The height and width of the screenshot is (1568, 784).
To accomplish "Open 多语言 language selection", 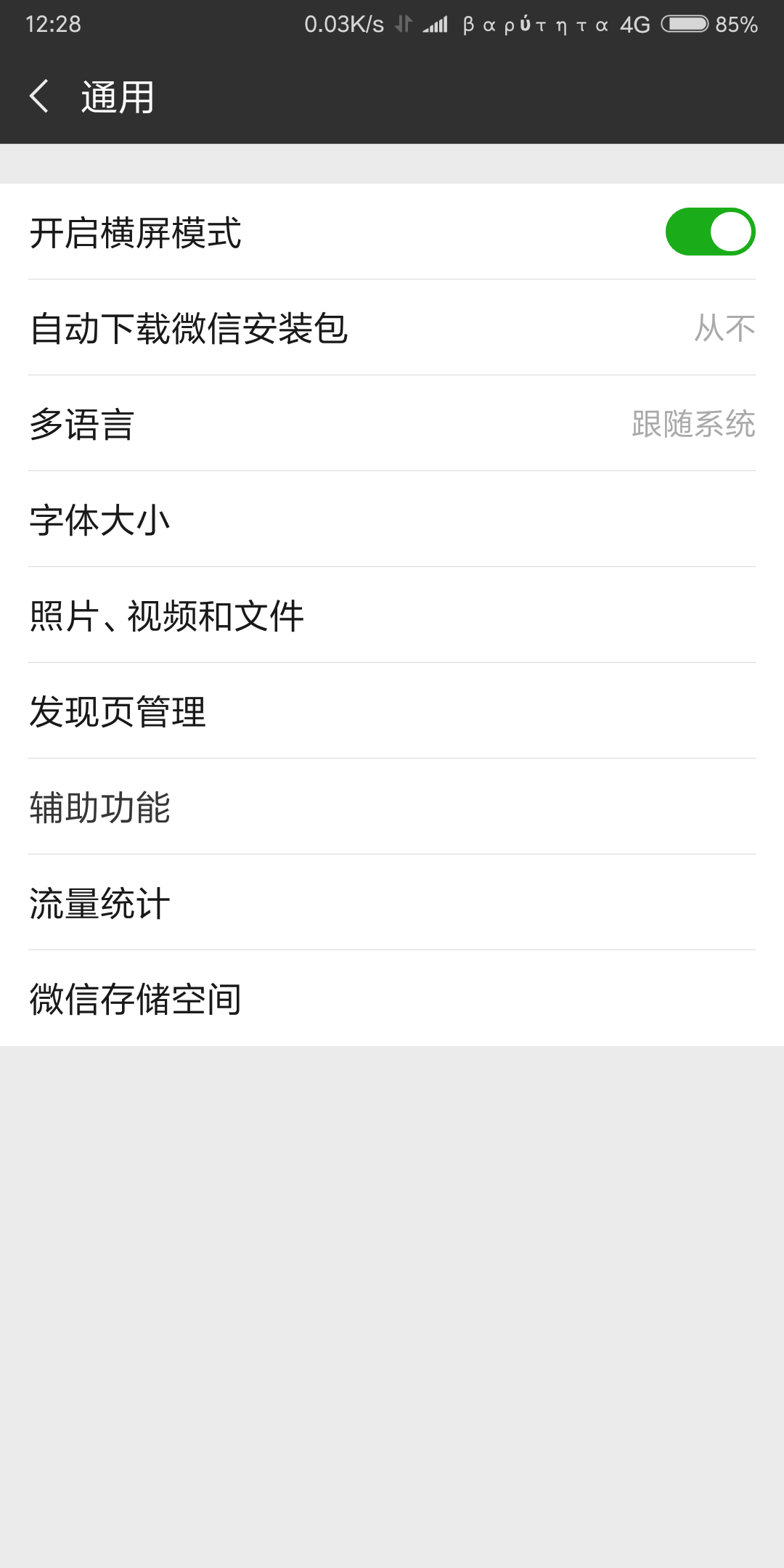I will (392, 425).
